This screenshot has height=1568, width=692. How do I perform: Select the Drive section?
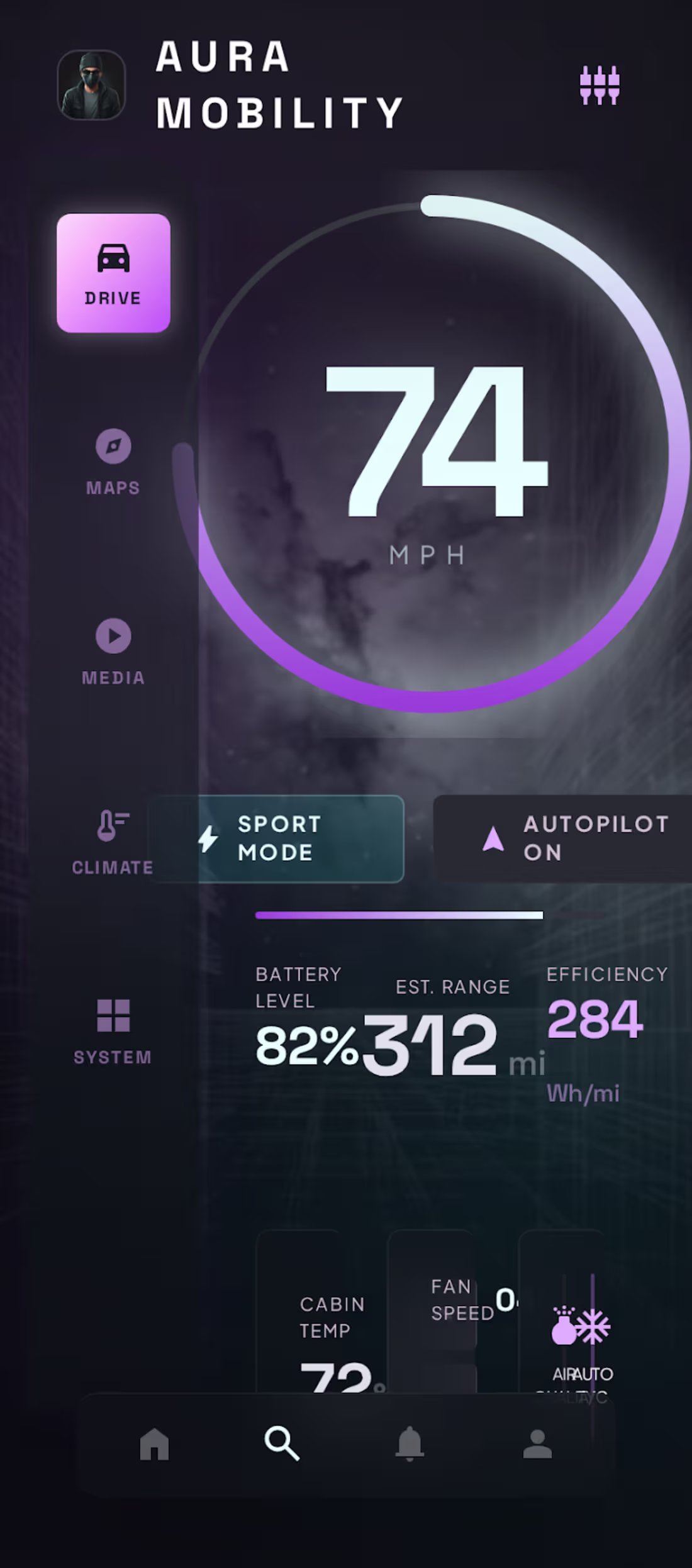pos(113,273)
